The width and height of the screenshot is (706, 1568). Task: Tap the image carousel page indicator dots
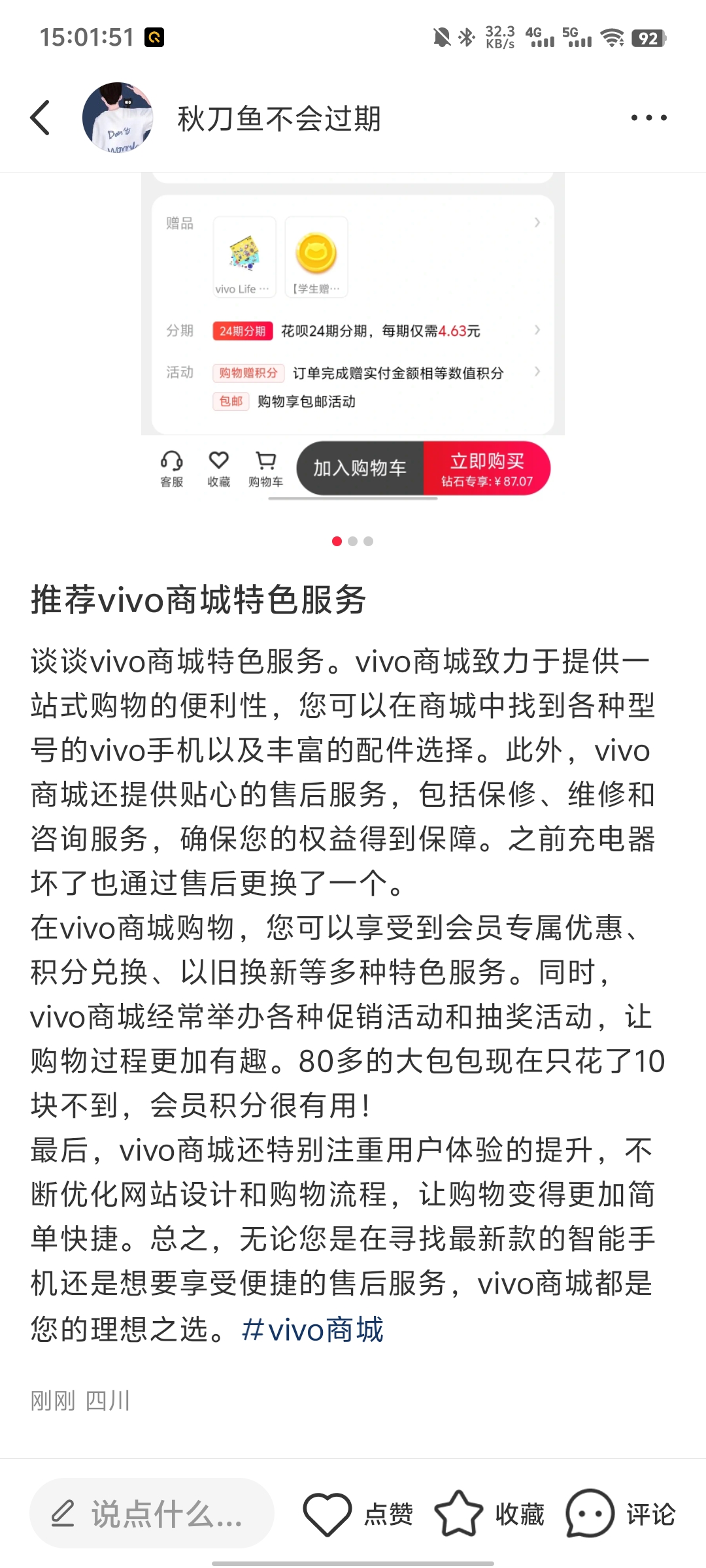[x=353, y=541]
